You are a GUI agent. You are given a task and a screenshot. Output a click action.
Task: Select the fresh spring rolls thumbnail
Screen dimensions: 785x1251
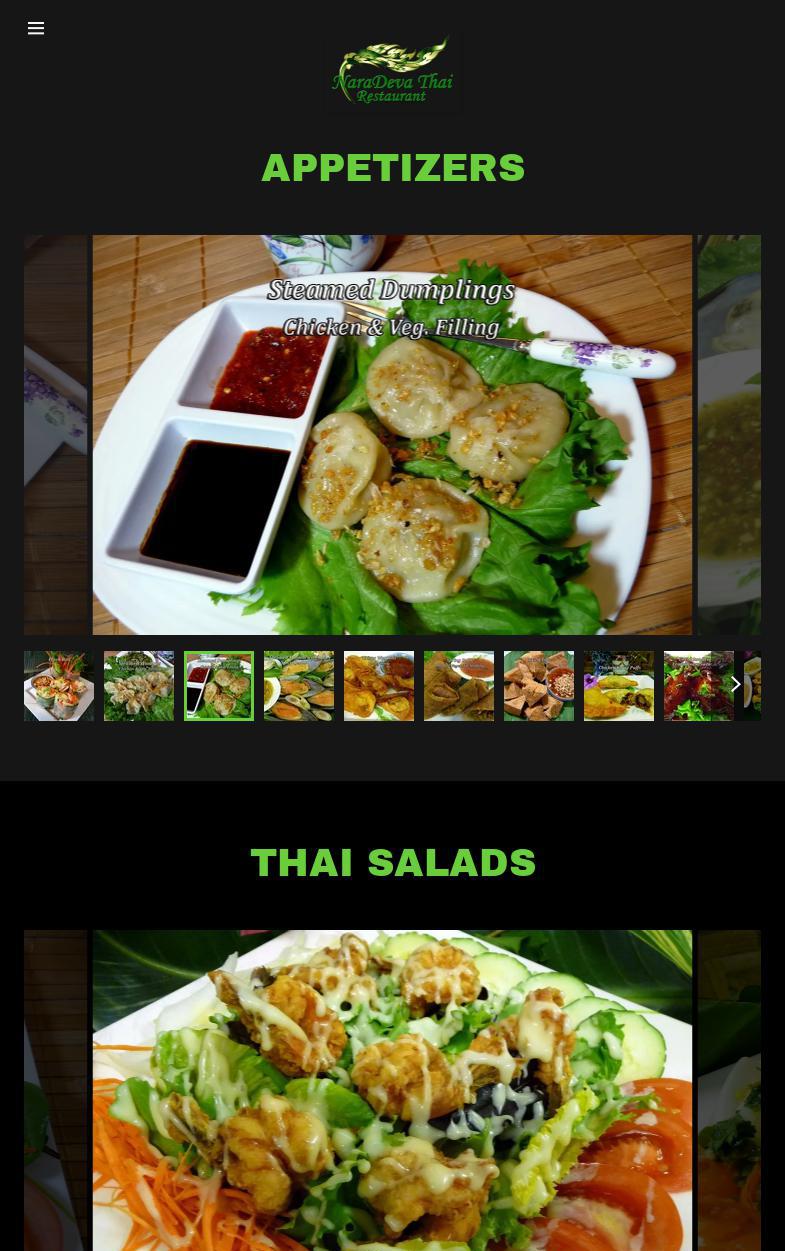[x=59, y=686]
